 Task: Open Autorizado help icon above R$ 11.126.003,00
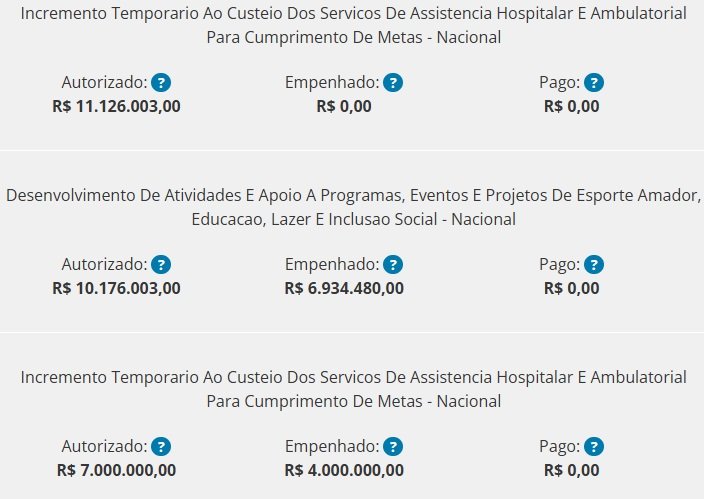click(x=161, y=83)
